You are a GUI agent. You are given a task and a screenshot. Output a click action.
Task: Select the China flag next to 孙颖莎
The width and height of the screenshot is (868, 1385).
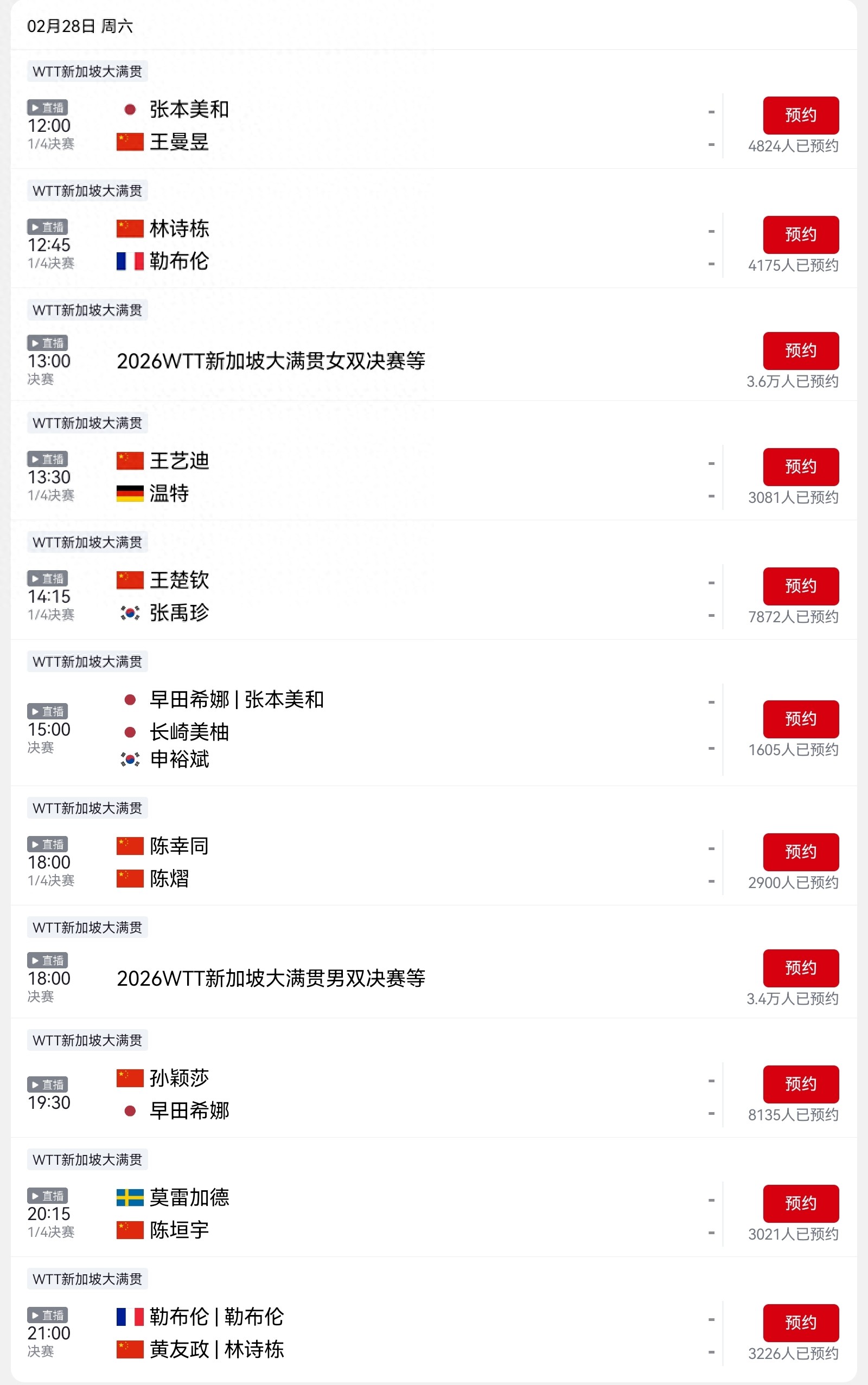coord(129,1078)
